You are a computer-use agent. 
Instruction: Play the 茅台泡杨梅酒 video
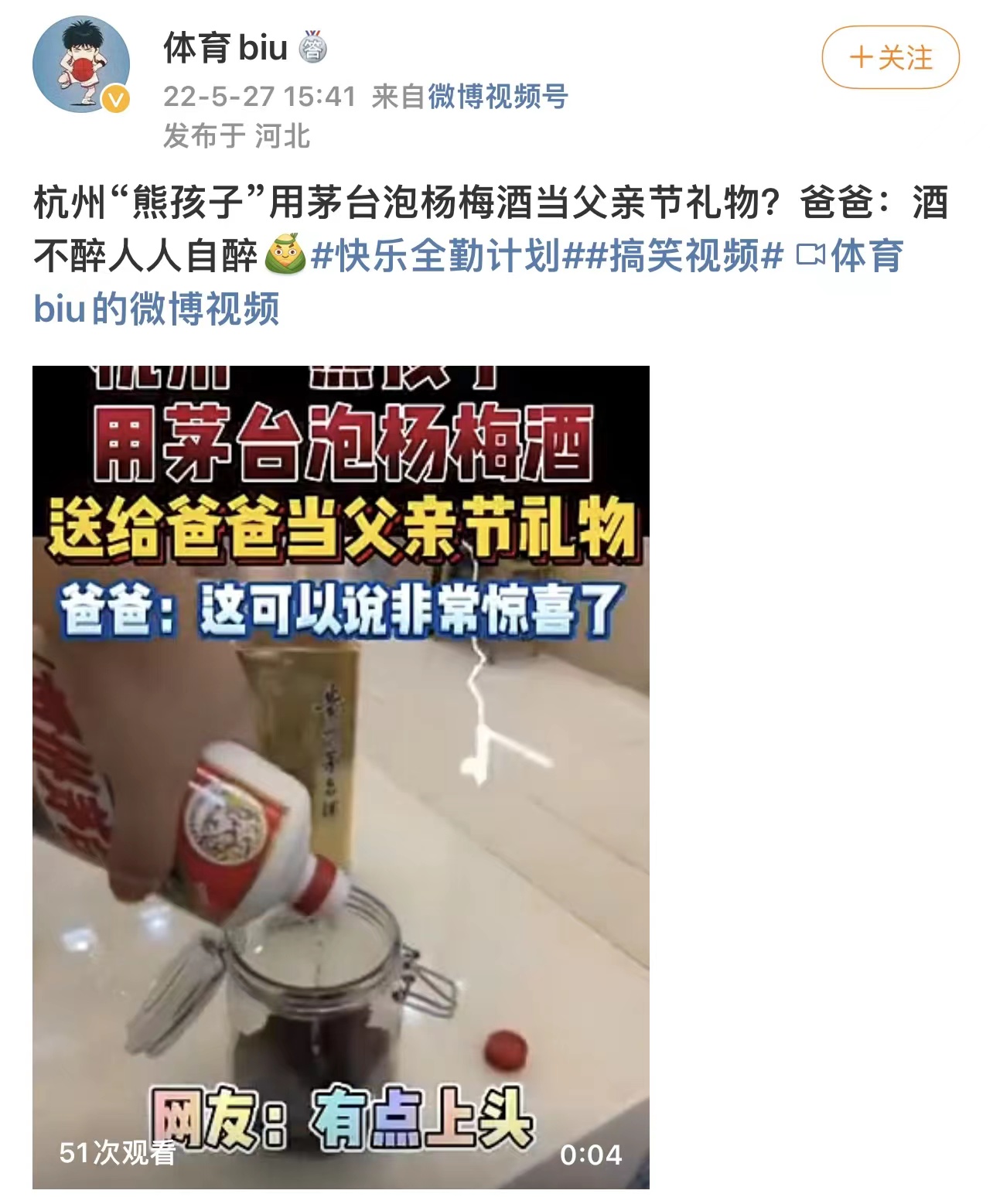pyautogui.click(x=340, y=776)
